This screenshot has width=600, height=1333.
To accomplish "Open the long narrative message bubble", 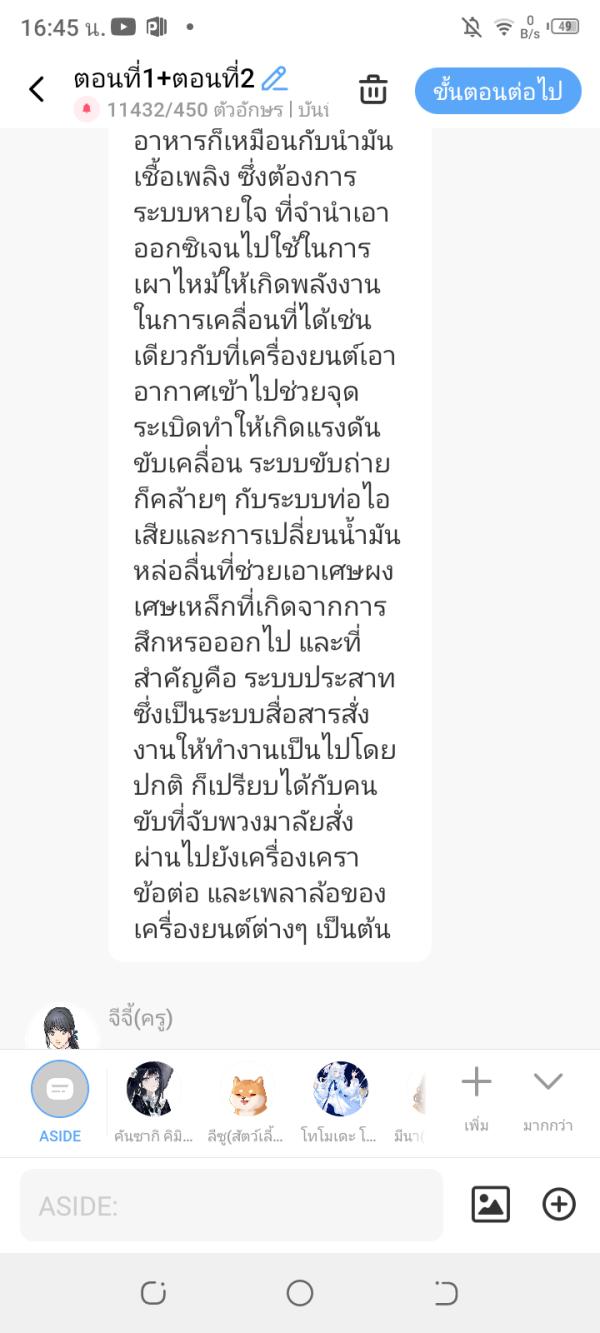I will (x=269, y=540).
